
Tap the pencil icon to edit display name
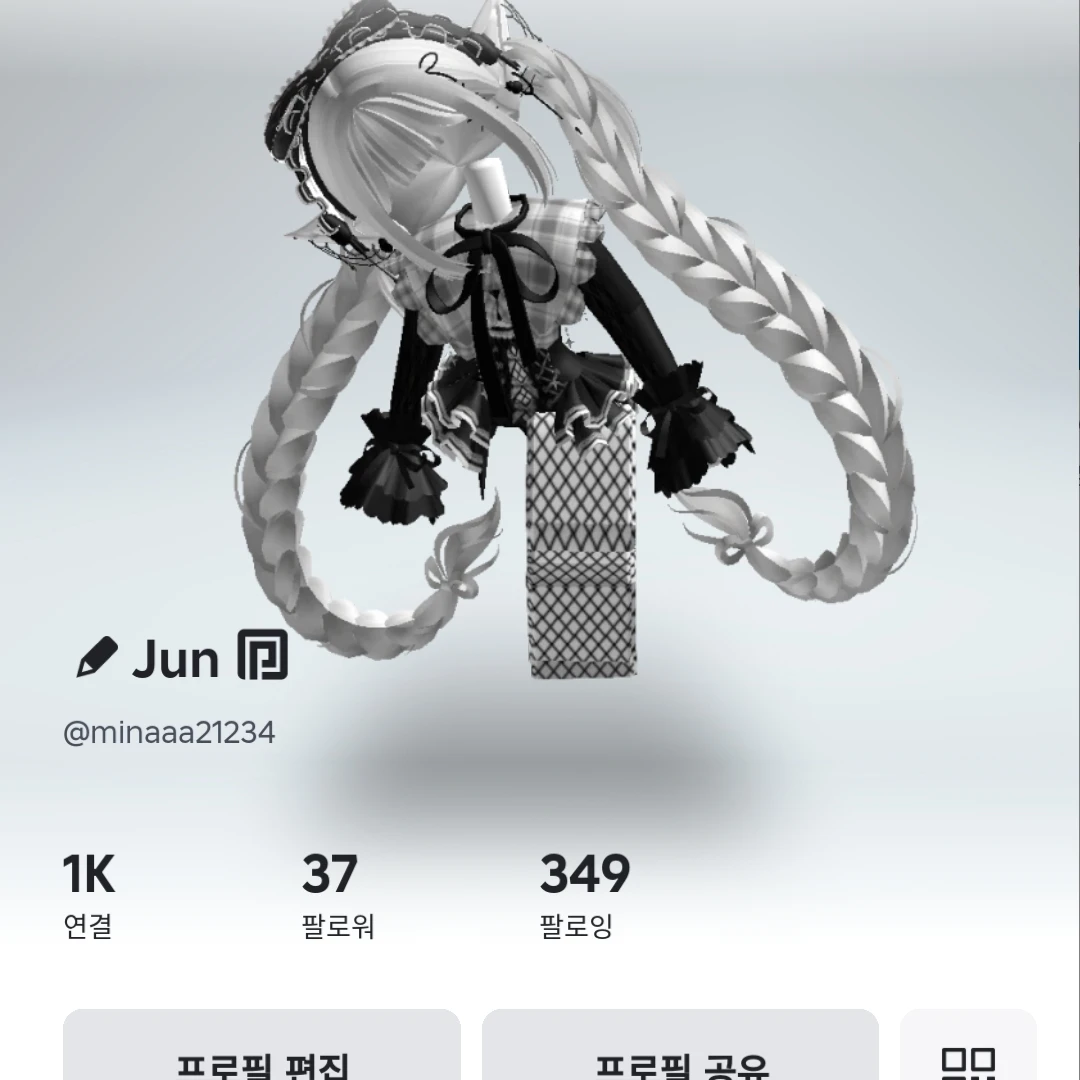[97, 658]
